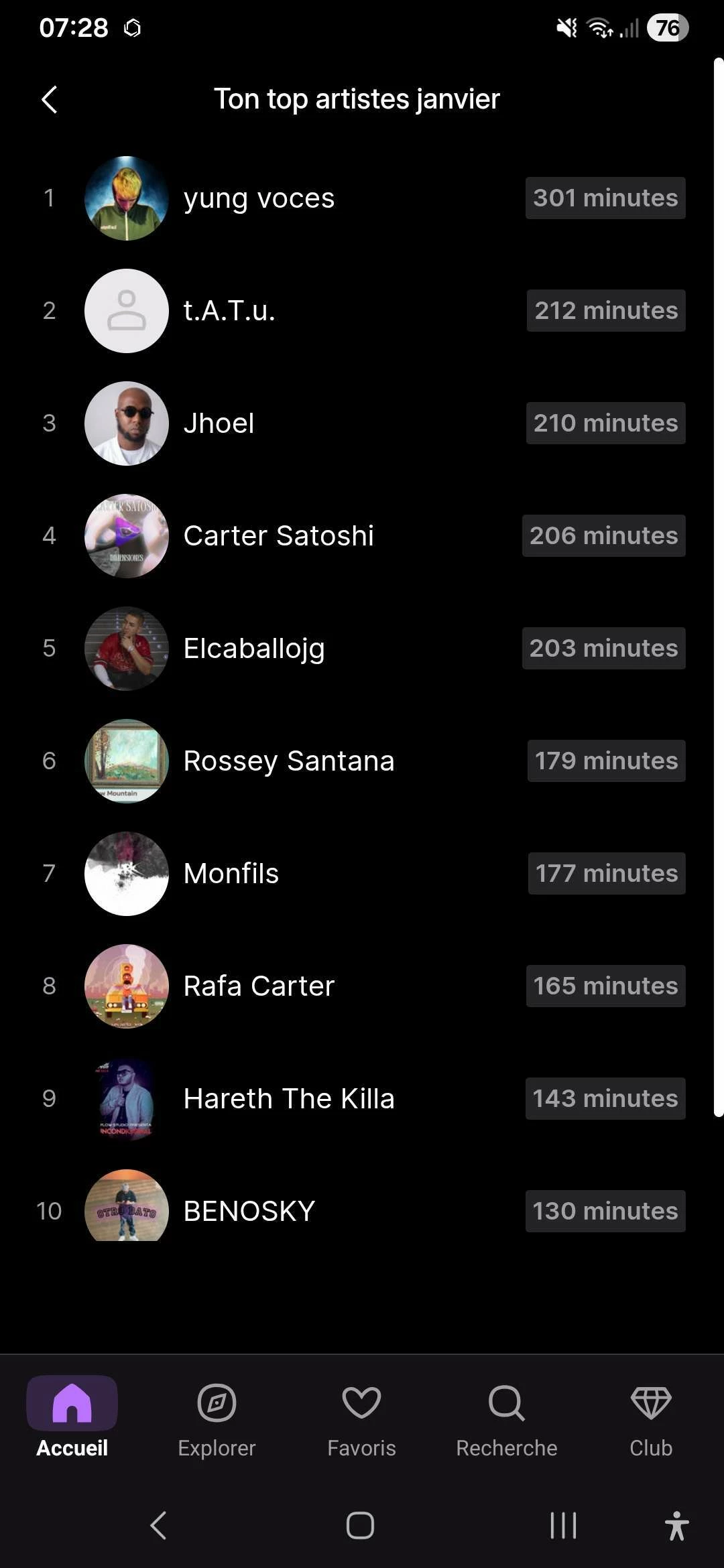Screen dimensions: 724x1568
Task: Tap the system home button
Action: [360, 1526]
